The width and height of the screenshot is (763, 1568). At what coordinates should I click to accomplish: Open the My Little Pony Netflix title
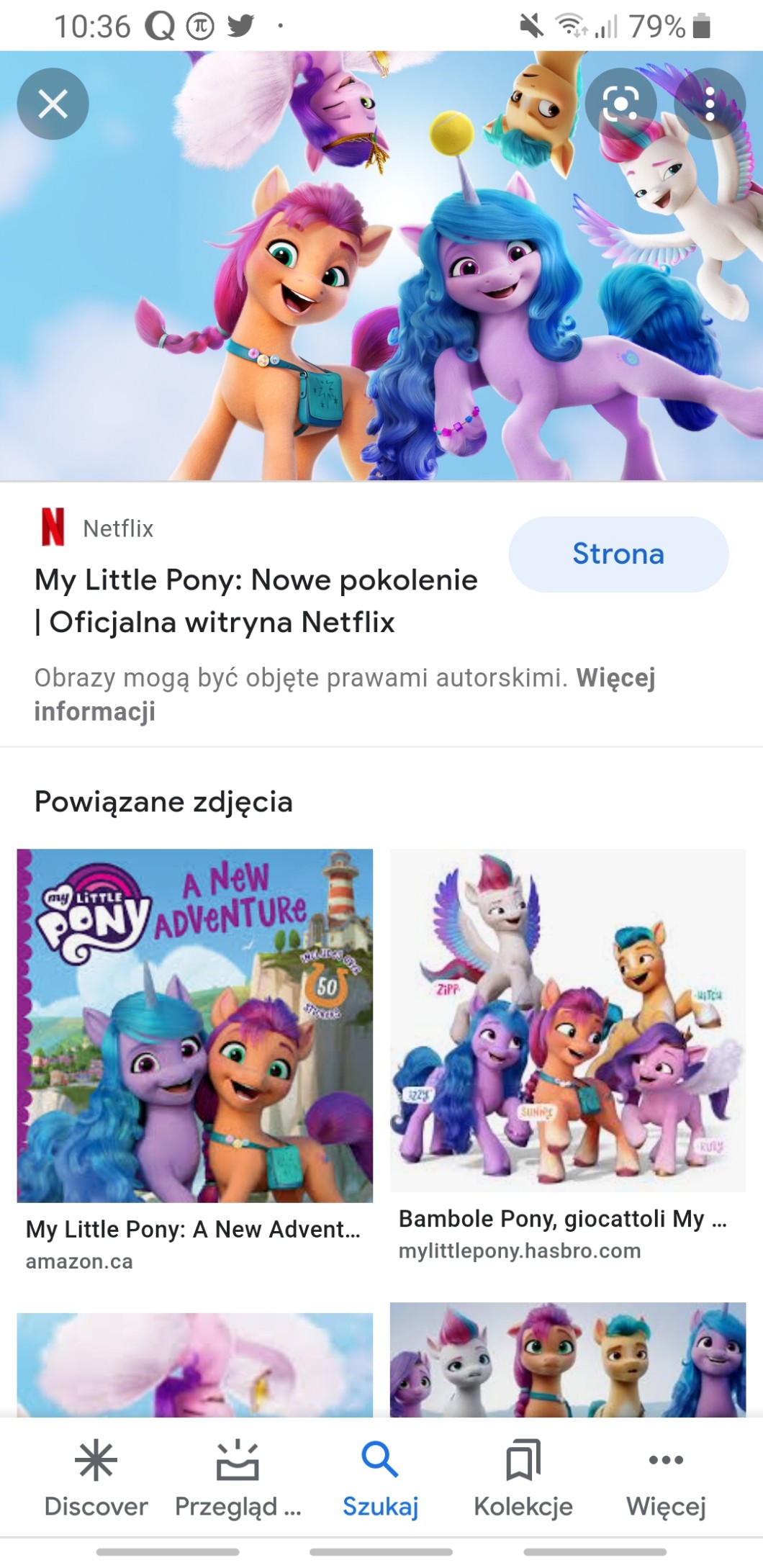(x=256, y=600)
